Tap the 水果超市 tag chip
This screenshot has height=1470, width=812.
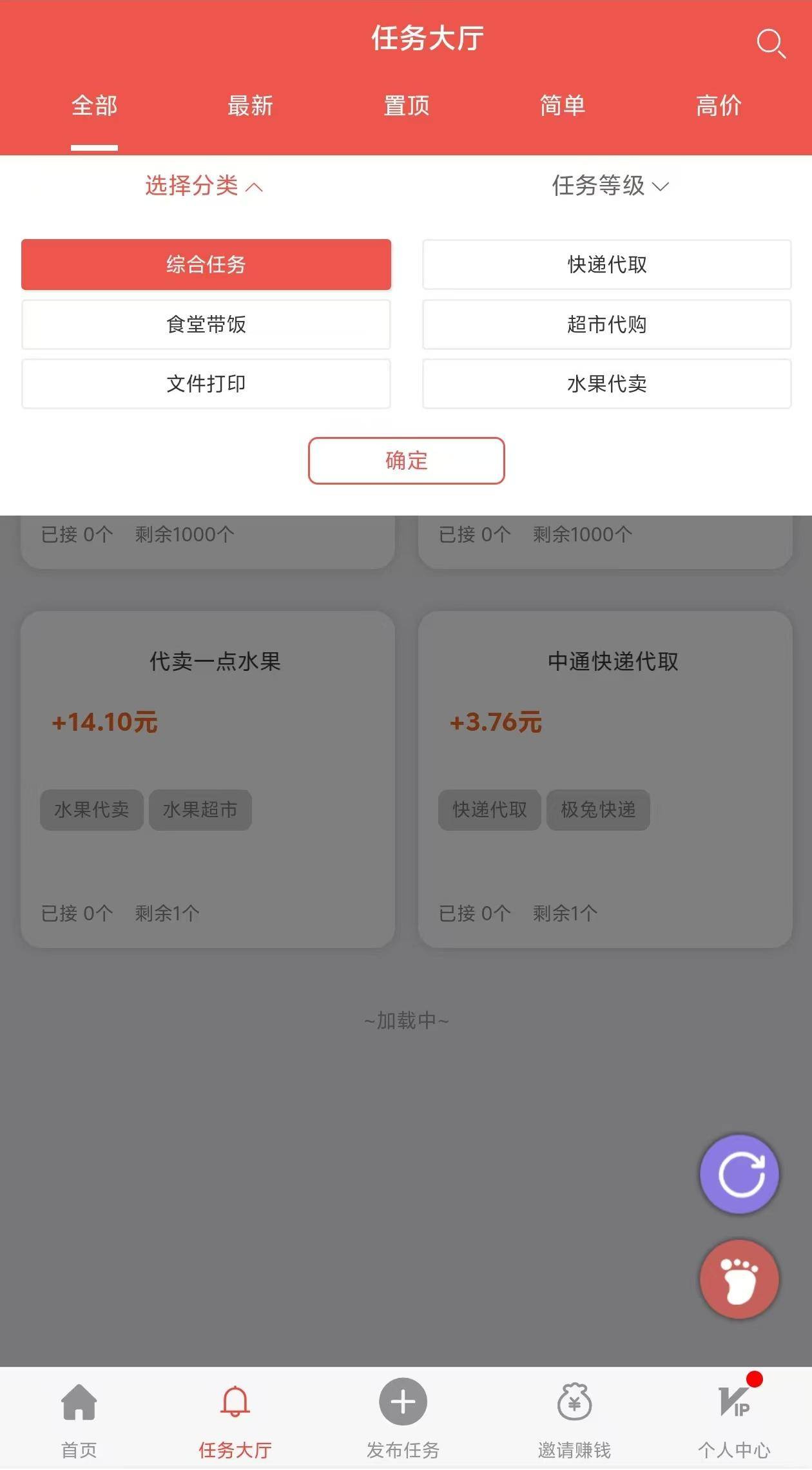[x=200, y=810]
